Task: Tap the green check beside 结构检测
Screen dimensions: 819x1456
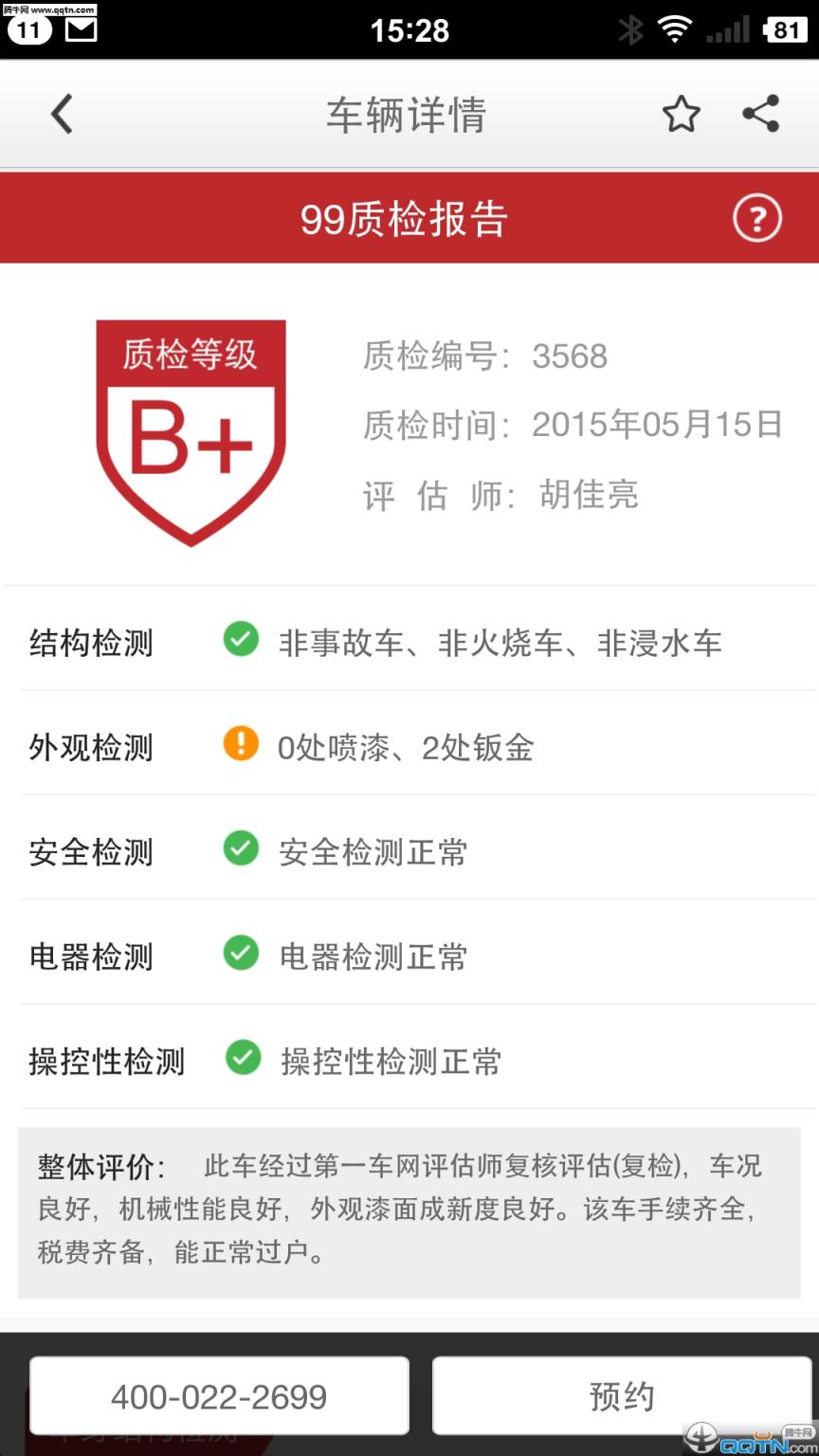Action: 242,641
